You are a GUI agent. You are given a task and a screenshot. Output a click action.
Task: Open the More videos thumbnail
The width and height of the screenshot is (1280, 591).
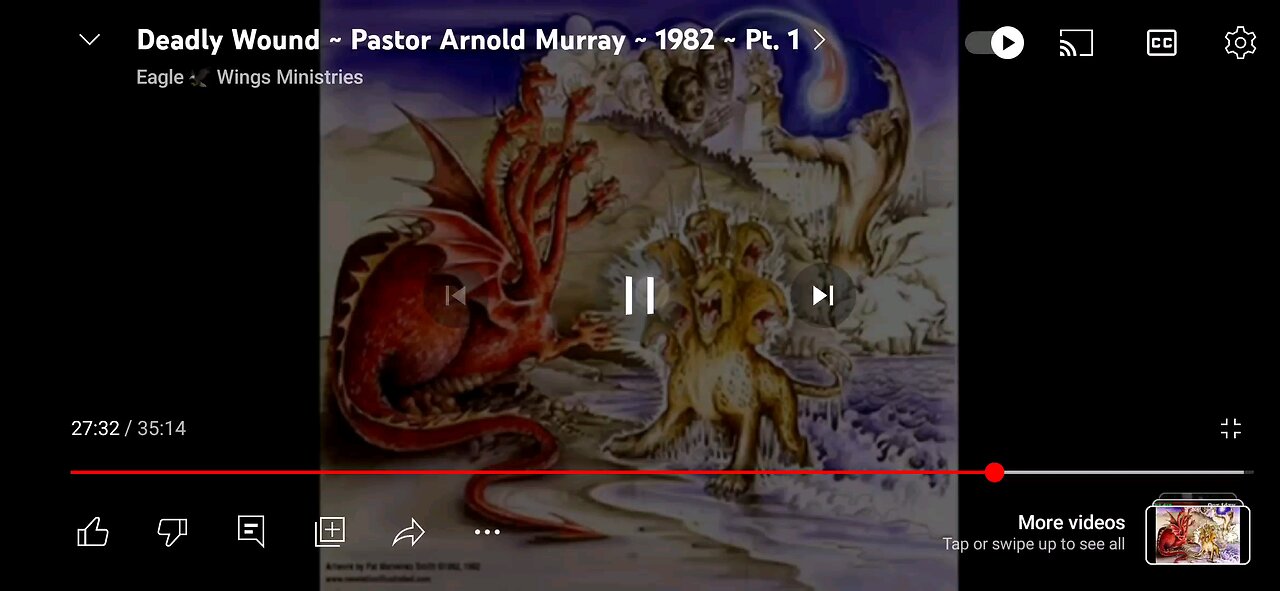(1198, 533)
